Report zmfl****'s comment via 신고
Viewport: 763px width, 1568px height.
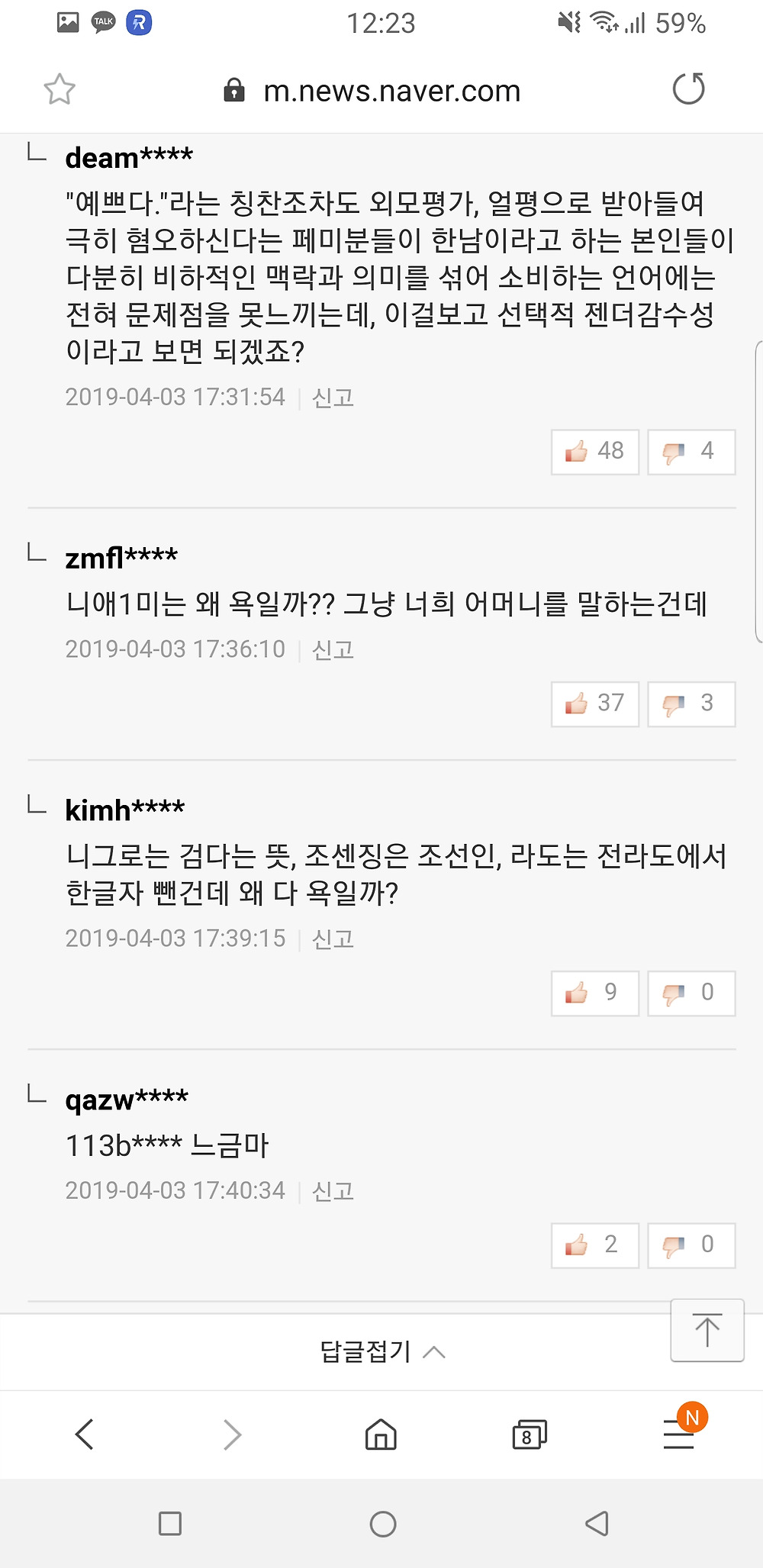click(x=333, y=649)
